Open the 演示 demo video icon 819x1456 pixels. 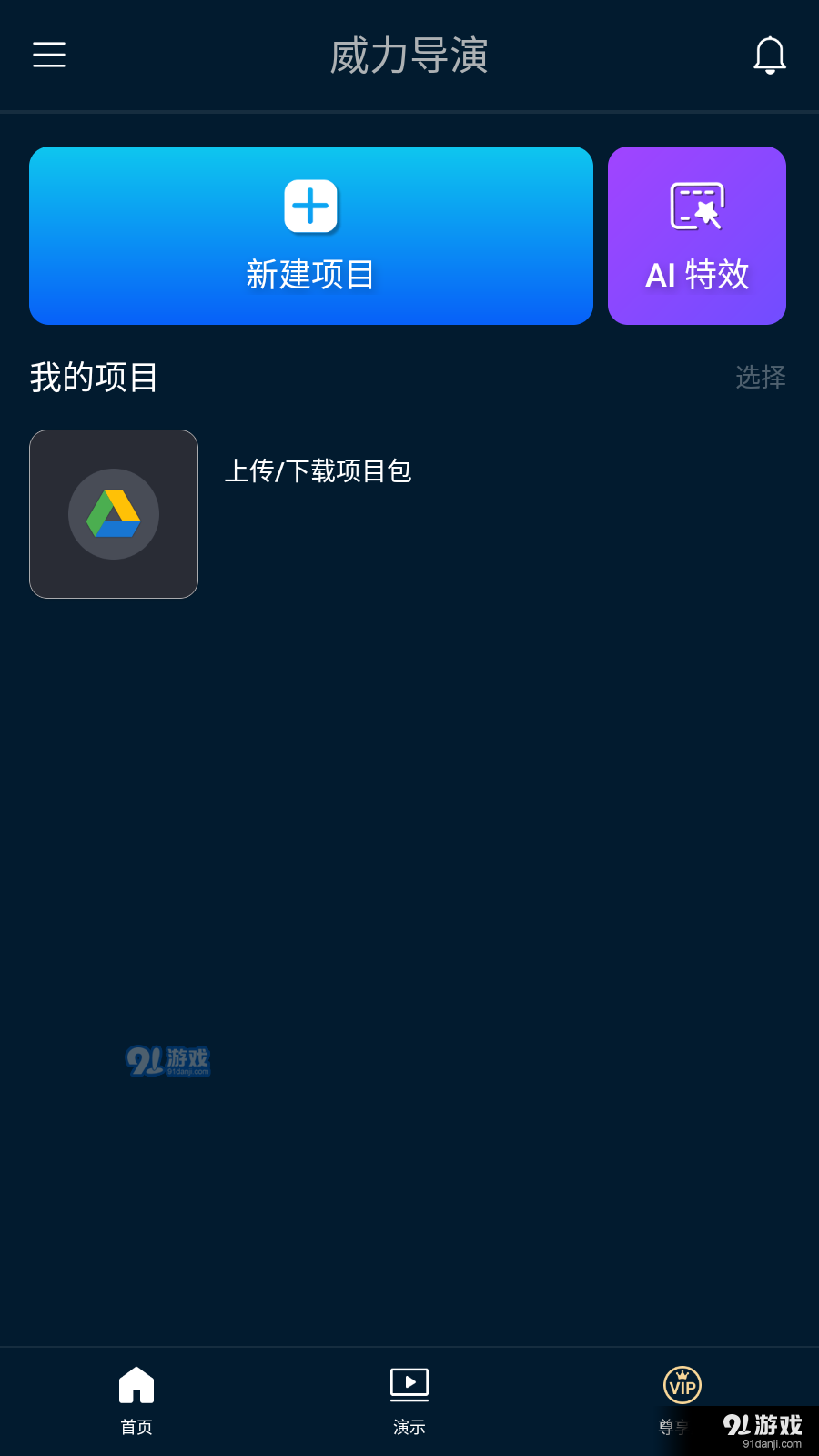pyautogui.click(x=409, y=1383)
